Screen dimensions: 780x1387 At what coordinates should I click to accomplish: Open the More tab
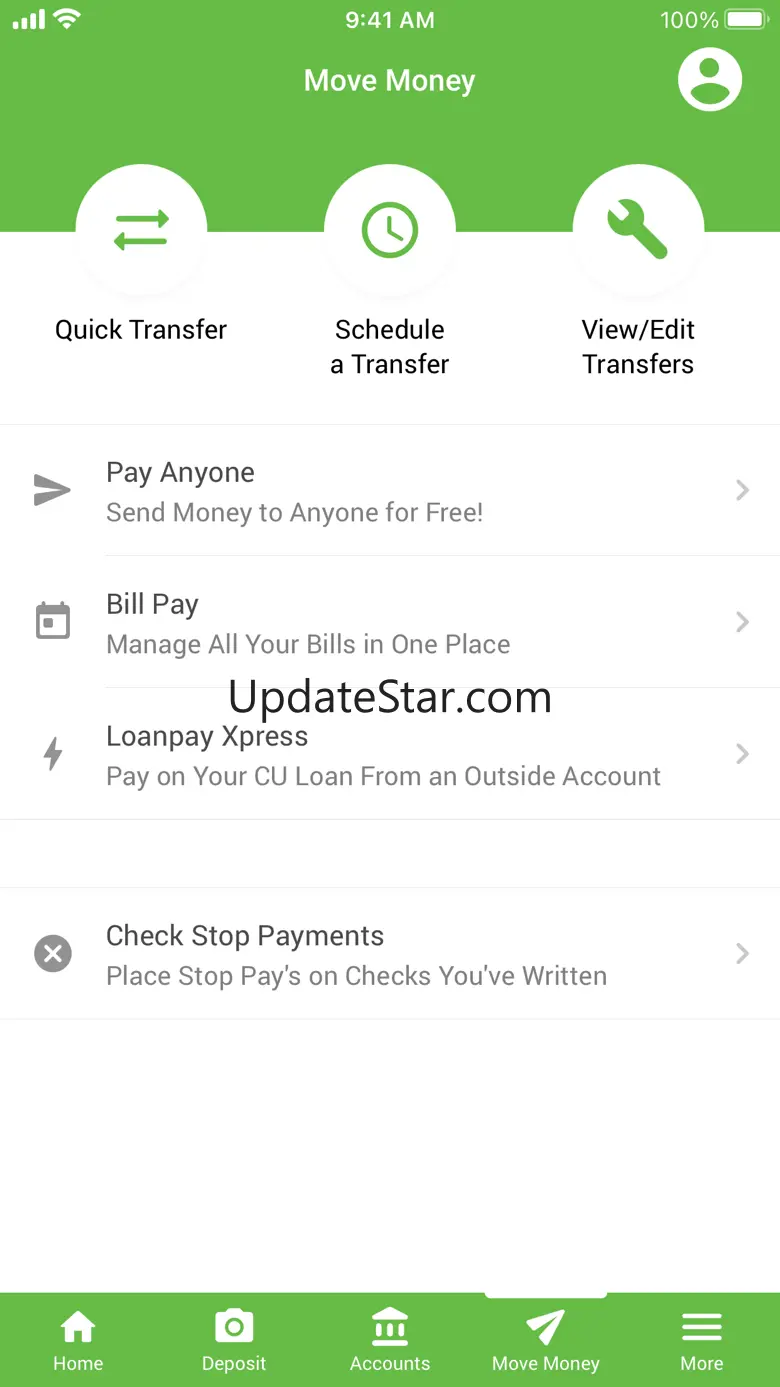(702, 1341)
